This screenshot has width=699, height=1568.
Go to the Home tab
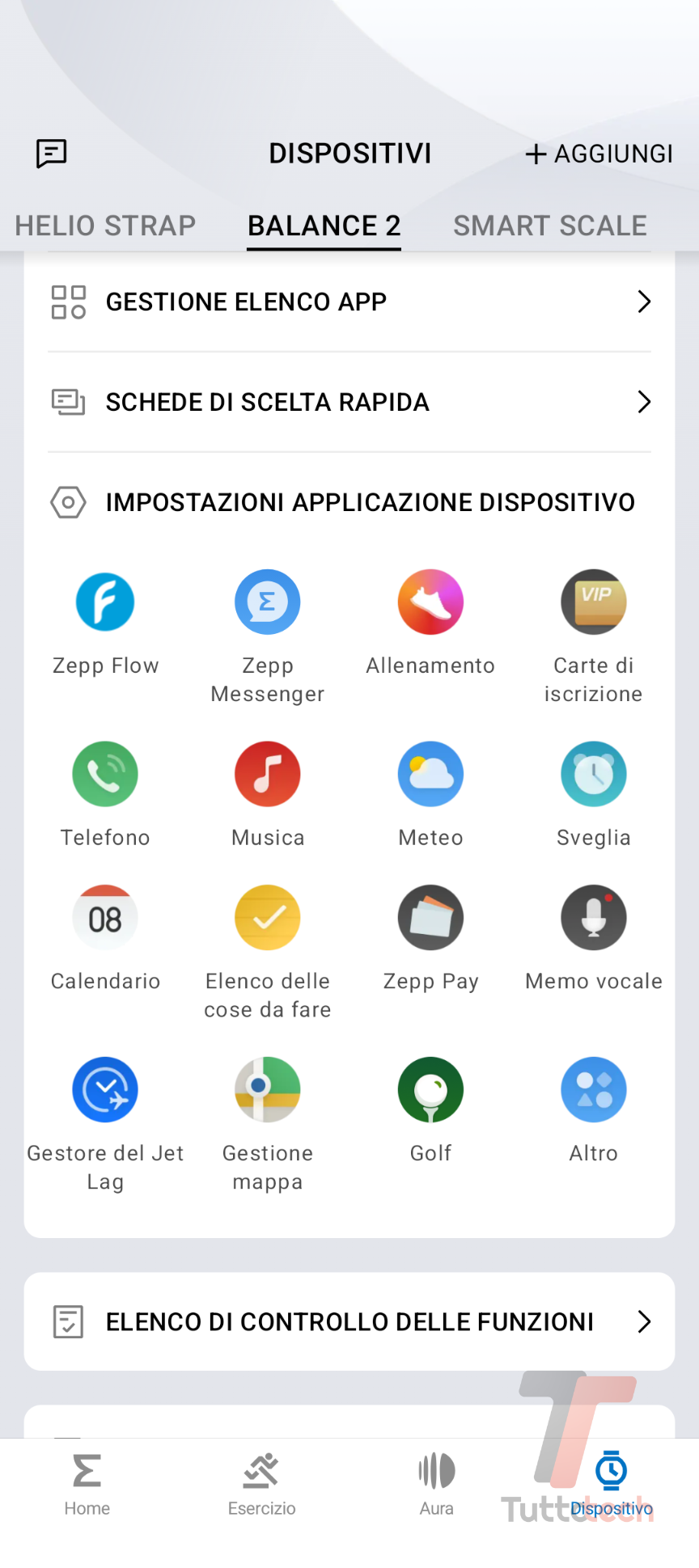click(87, 1484)
